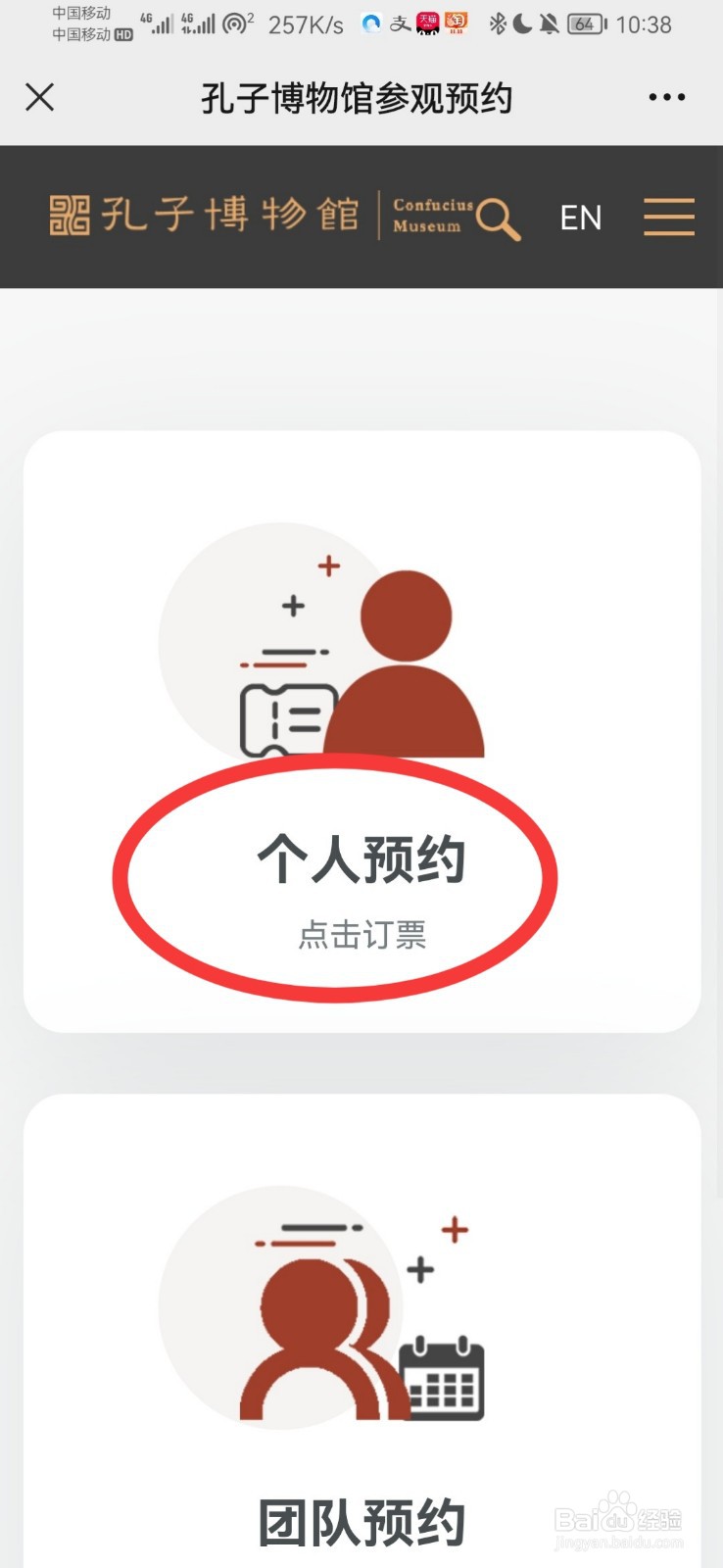
Task: Expand the navigation drawer via three-line icon
Action: point(668,218)
